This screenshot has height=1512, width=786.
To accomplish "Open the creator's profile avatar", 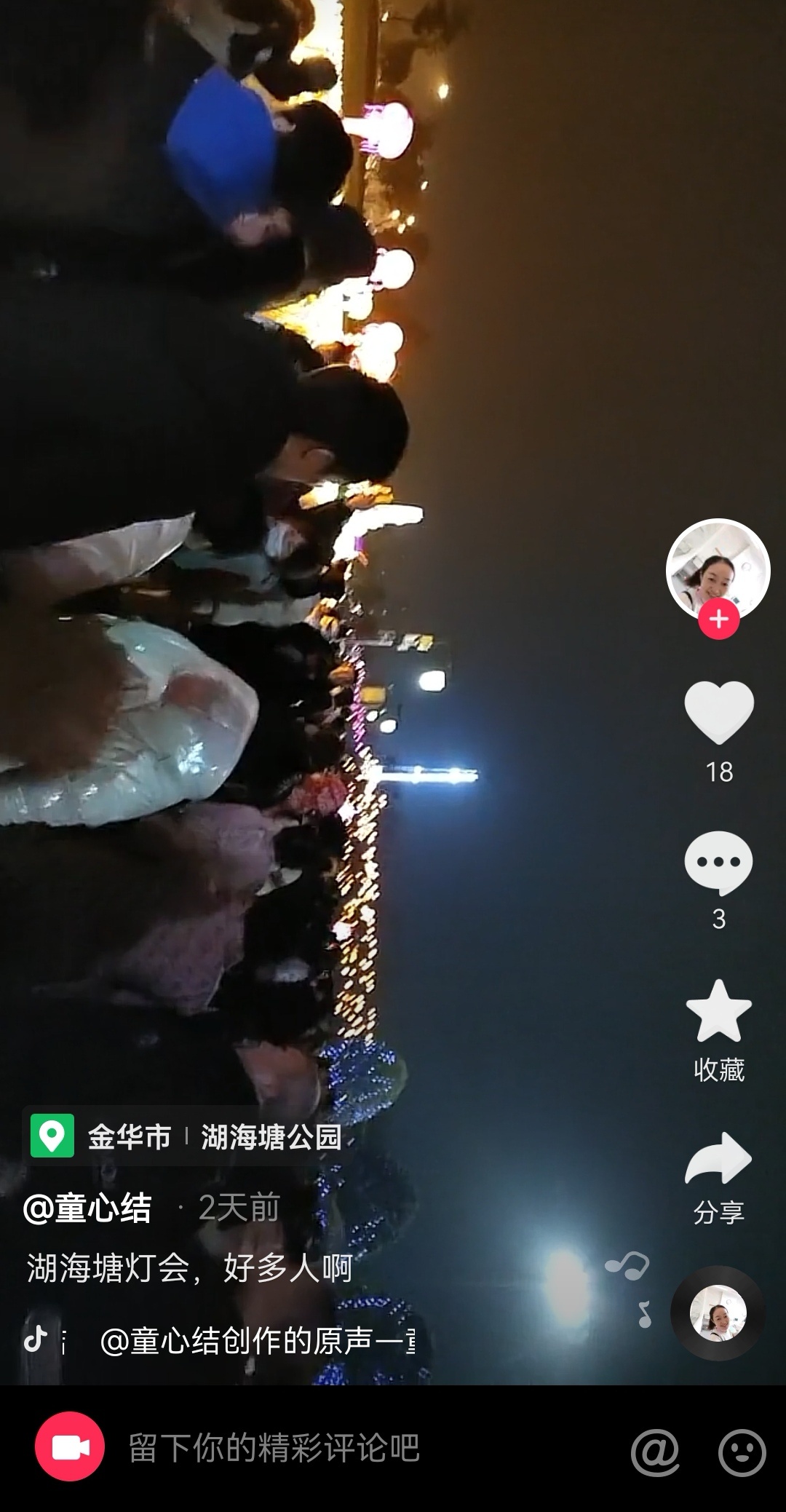I will (x=718, y=569).
